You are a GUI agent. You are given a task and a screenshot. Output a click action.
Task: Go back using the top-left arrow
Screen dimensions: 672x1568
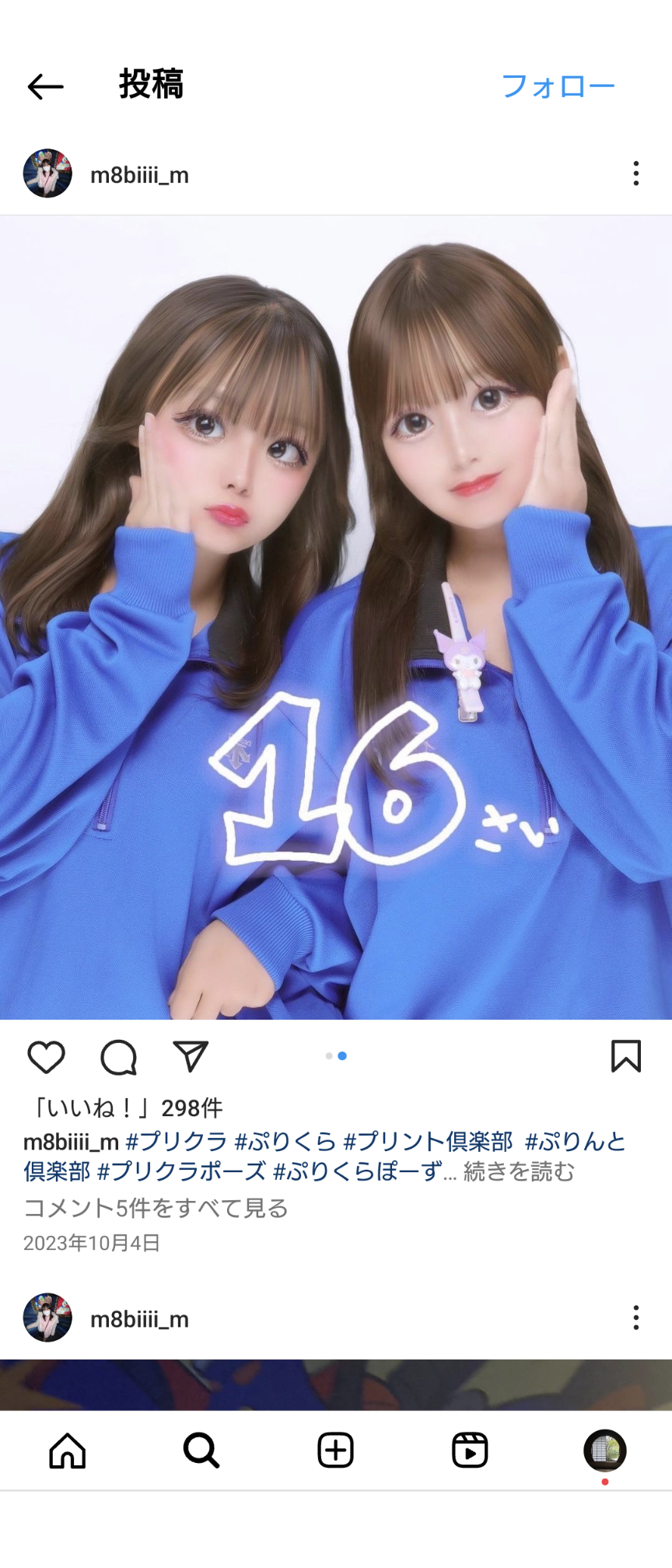[x=45, y=86]
